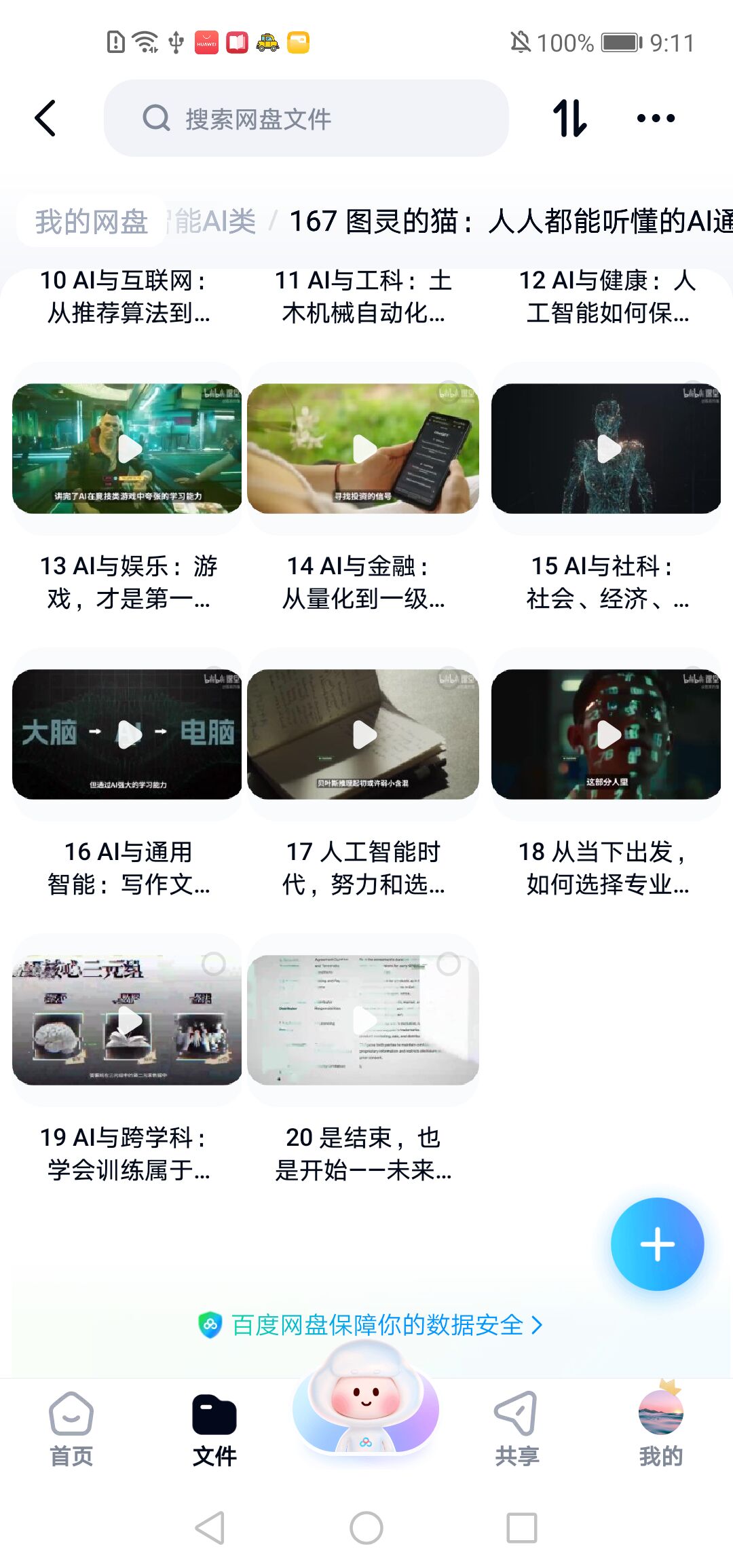Viewport: 733px width, 1568px height.
Task: Open video 14 AI与金融
Action: pyautogui.click(x=363, y=449)
